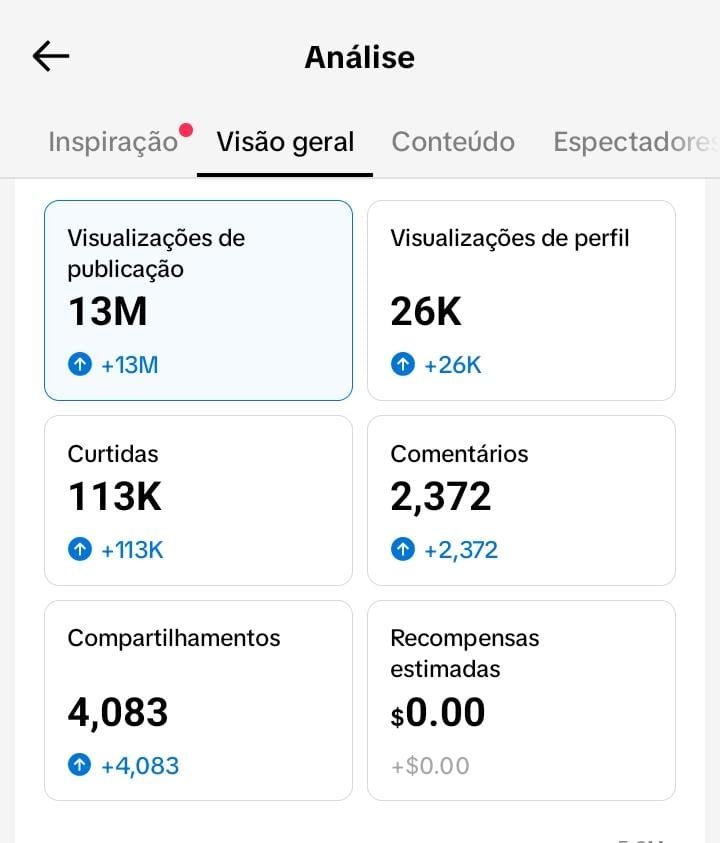Open the Recompensas estimadas card
Image resolution: width=720 pixels, height=843 pixels.
tap(521, 700)
